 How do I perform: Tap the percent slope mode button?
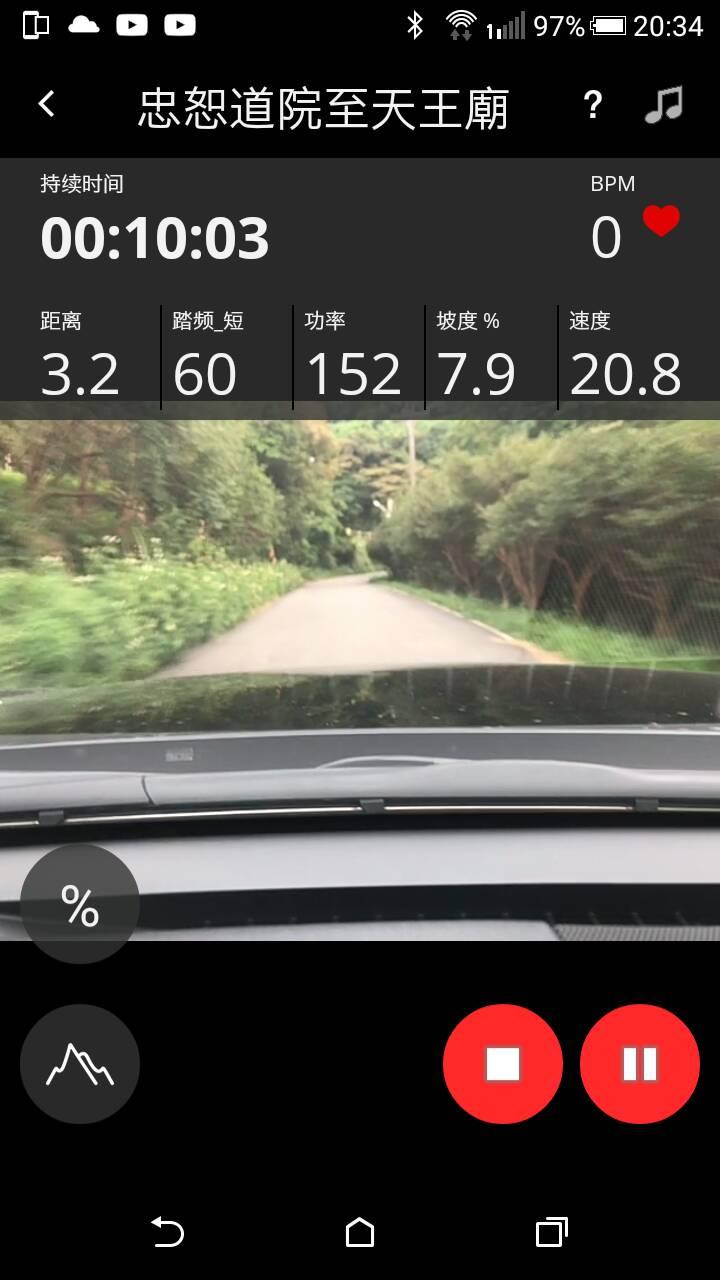pos(80,904)
